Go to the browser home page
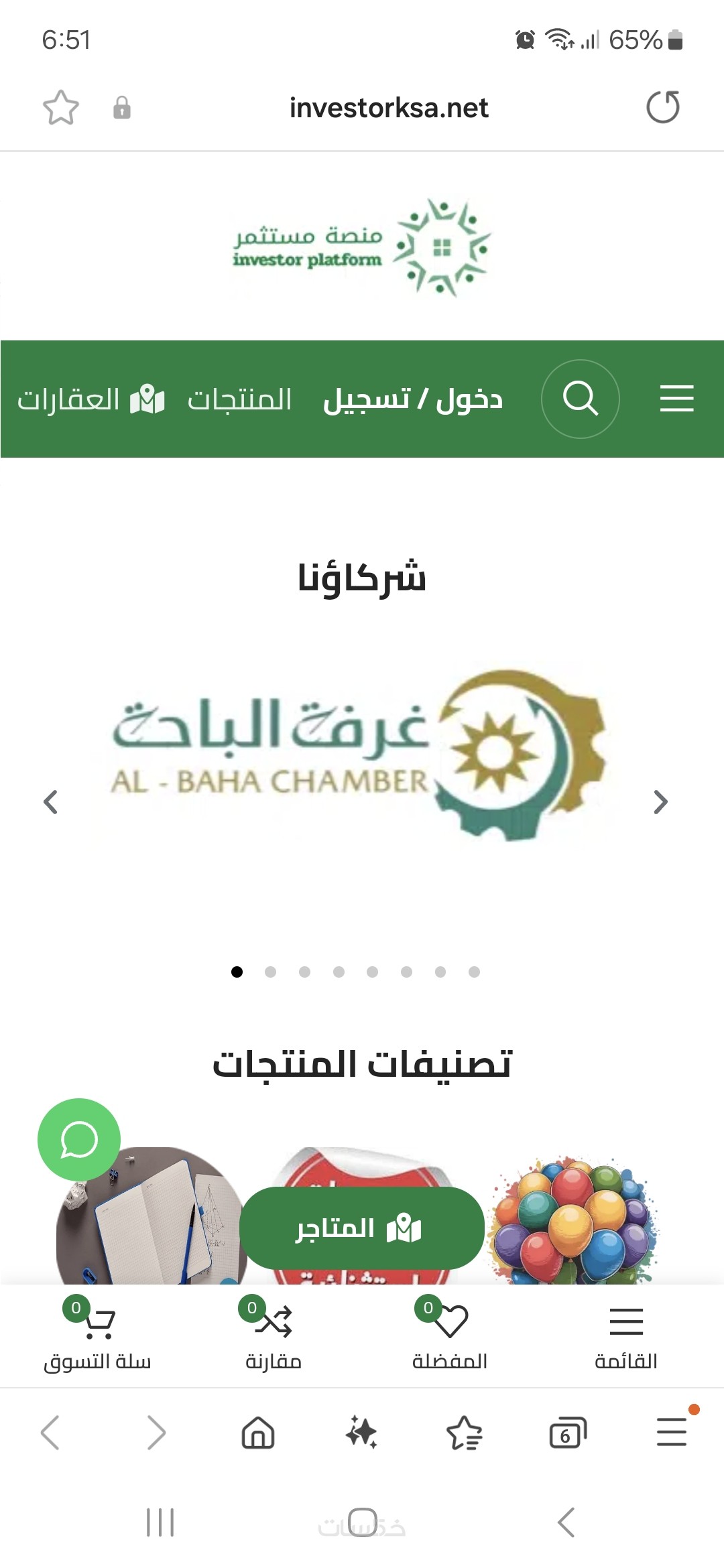Viewport: 724px width, 1568px height. point(258,1433)
